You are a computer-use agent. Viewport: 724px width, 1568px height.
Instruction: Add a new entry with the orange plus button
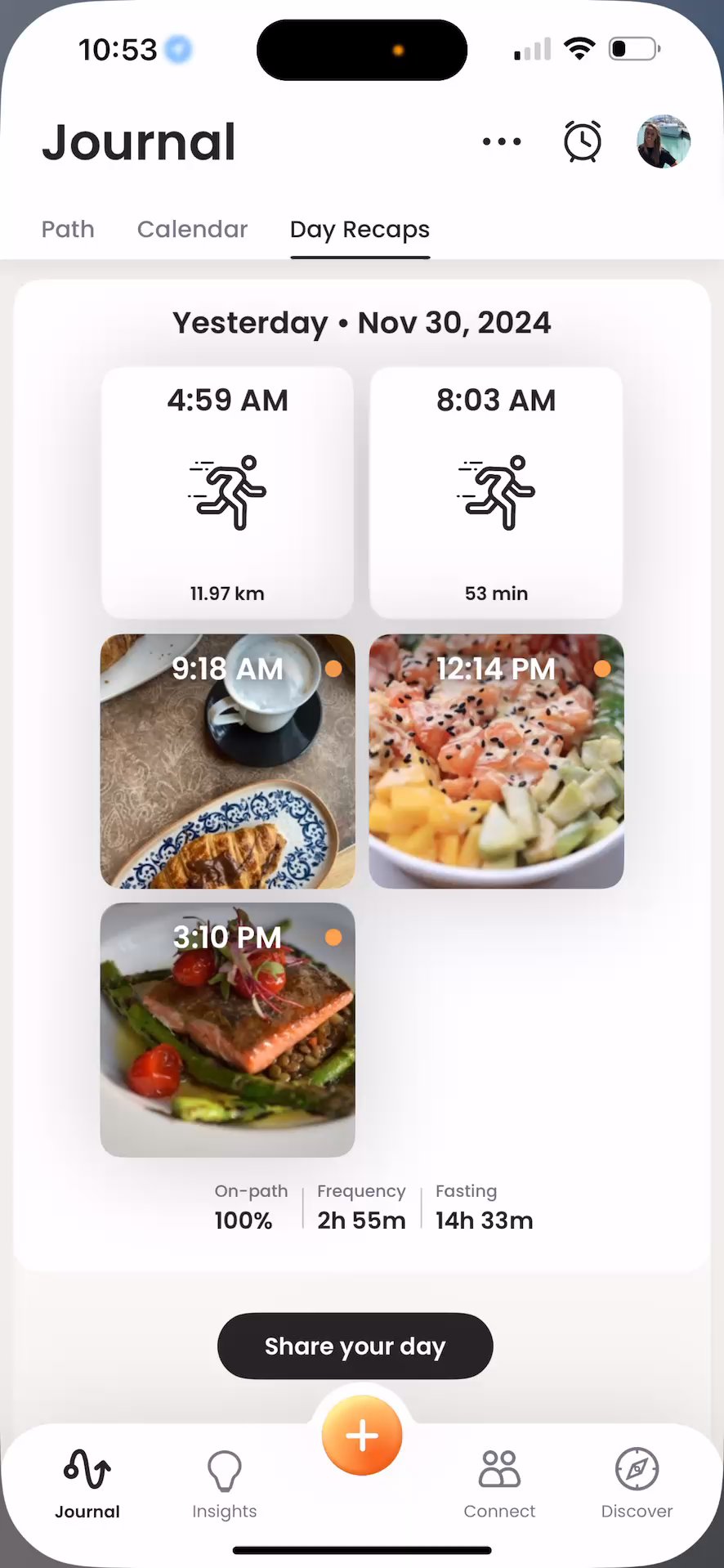(x=362, y=1436)
